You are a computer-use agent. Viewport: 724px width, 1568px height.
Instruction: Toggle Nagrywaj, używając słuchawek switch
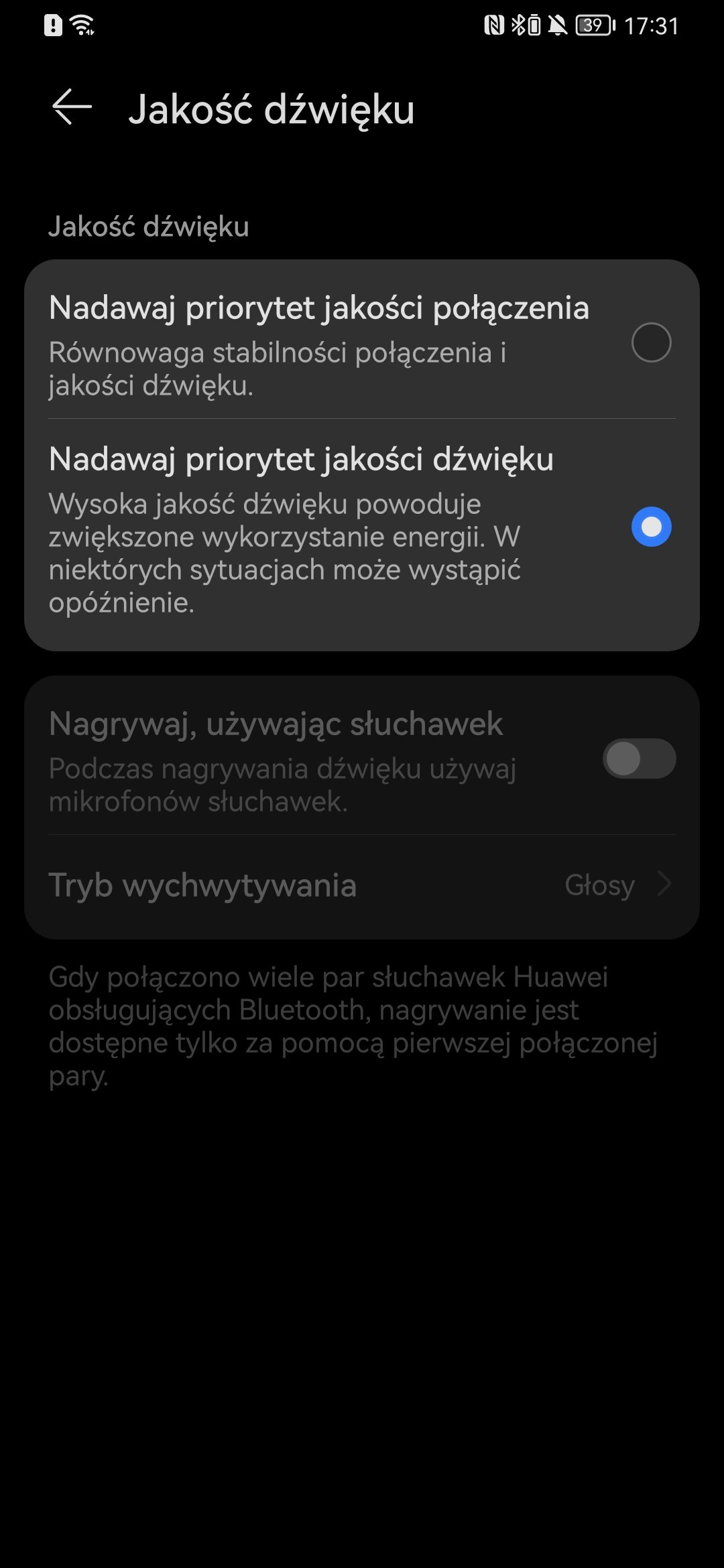coord(639,759)
